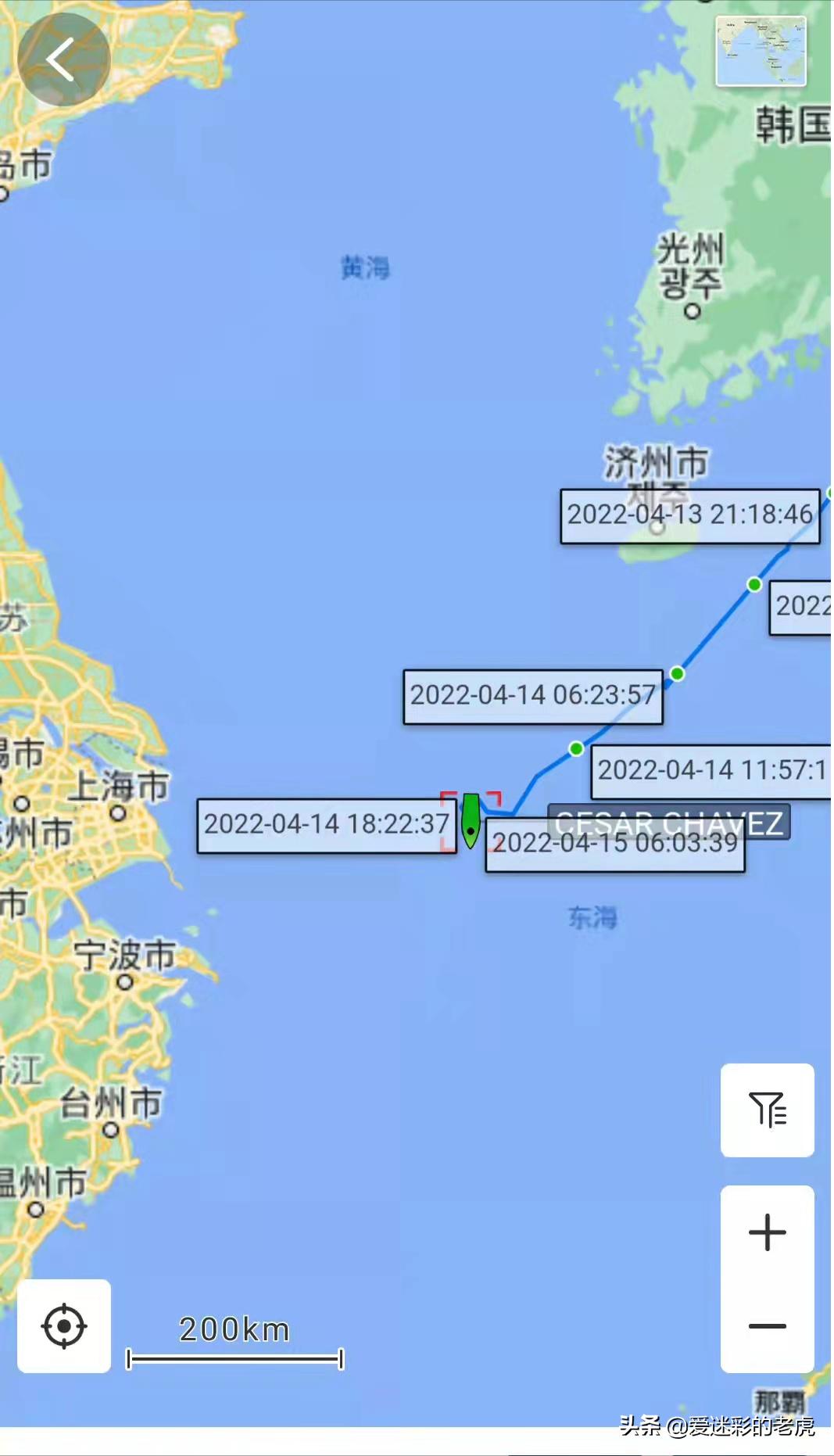This screenshot has width=834, height=1456.
Task: Select the green CESAR CHAVEZ ship marker
Action: 471,821
